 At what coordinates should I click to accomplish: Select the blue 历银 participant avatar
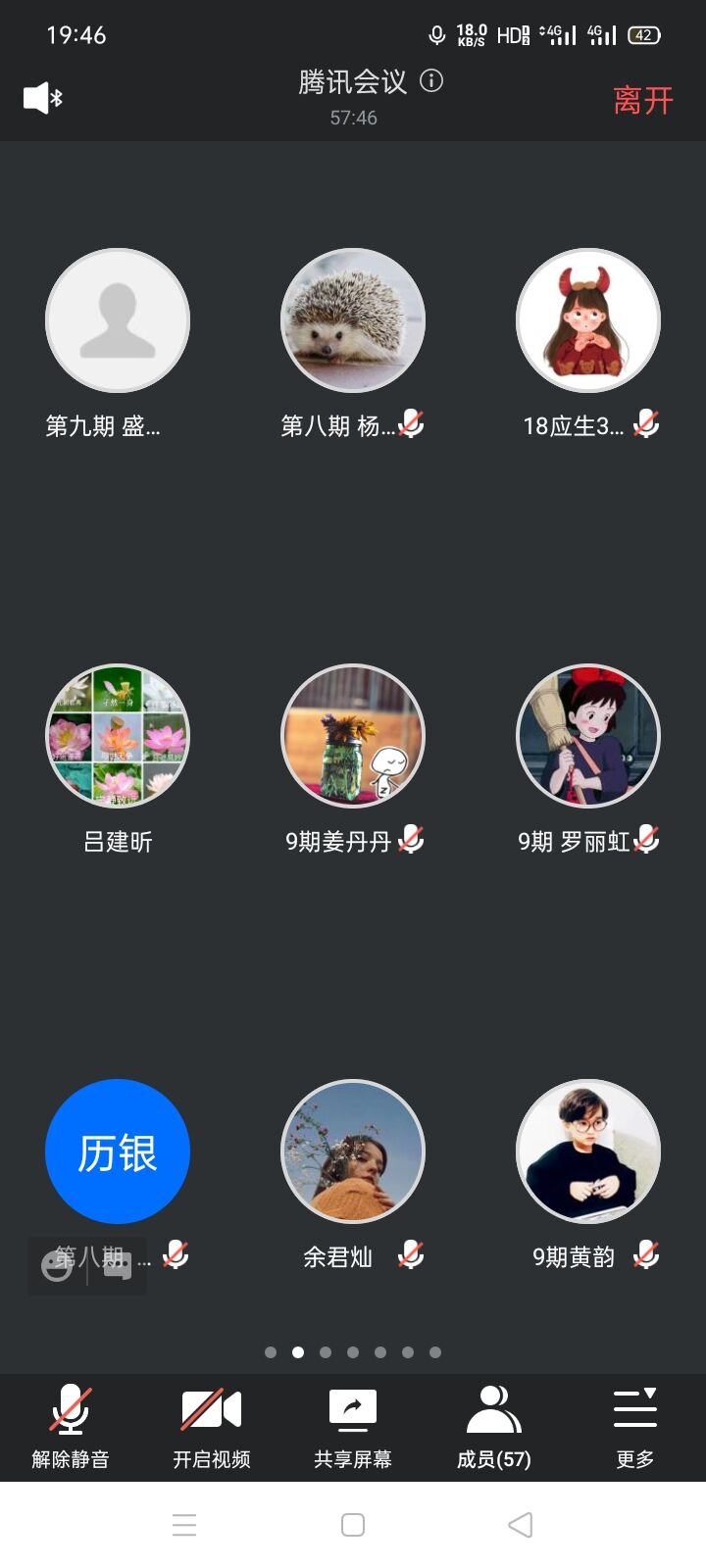click(118, 1151)
